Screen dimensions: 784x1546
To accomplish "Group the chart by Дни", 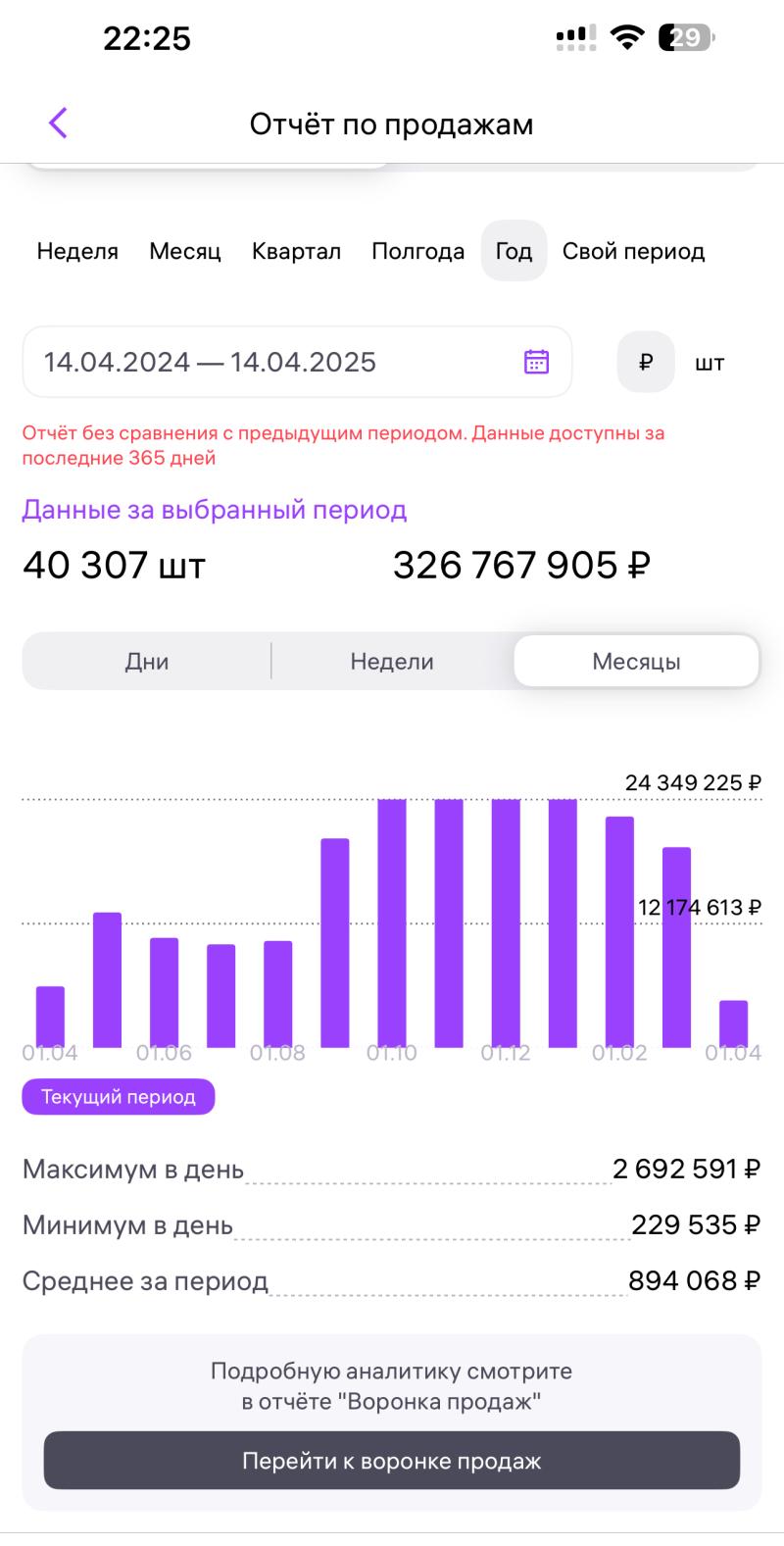I will click(x=147, y=662).
